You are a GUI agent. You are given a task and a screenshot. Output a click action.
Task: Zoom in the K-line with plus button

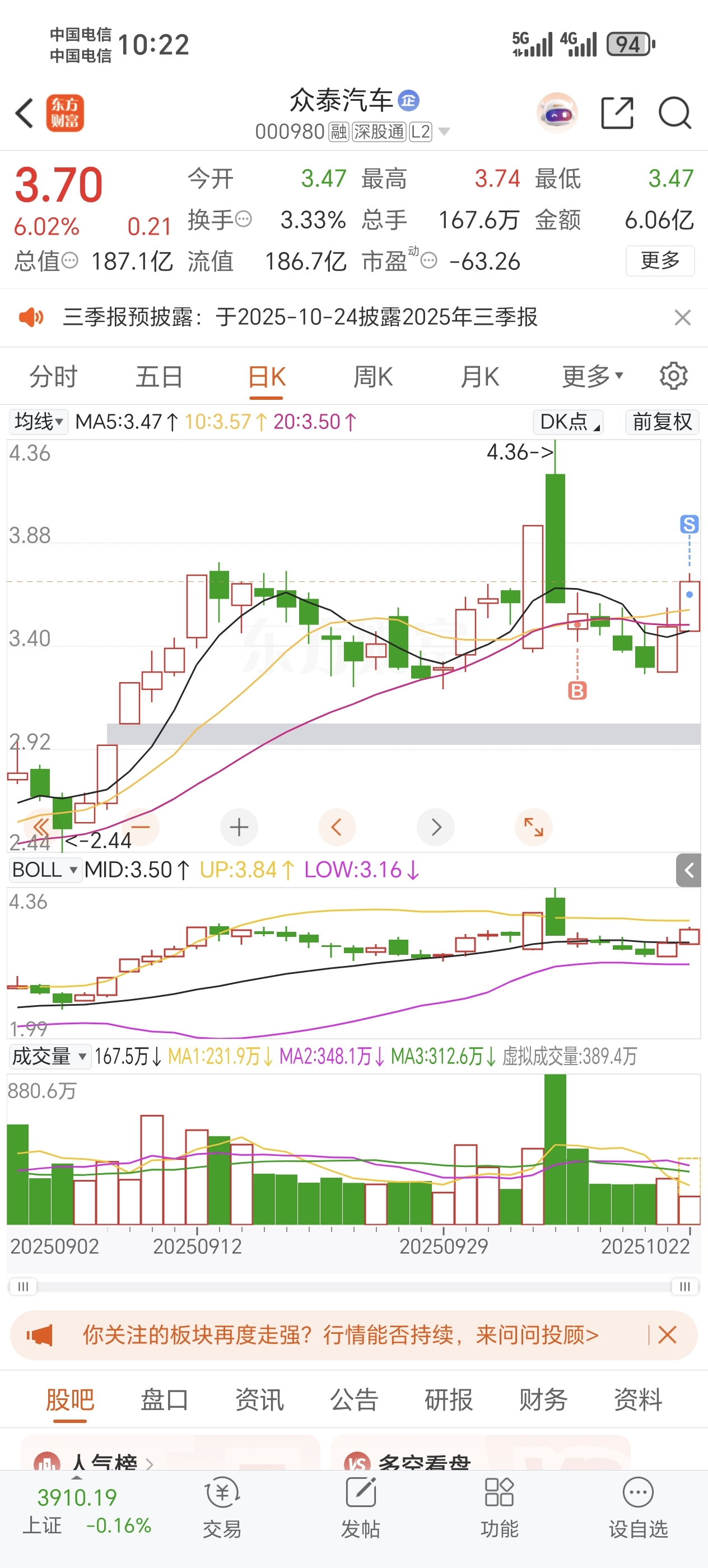pos(239,827)
